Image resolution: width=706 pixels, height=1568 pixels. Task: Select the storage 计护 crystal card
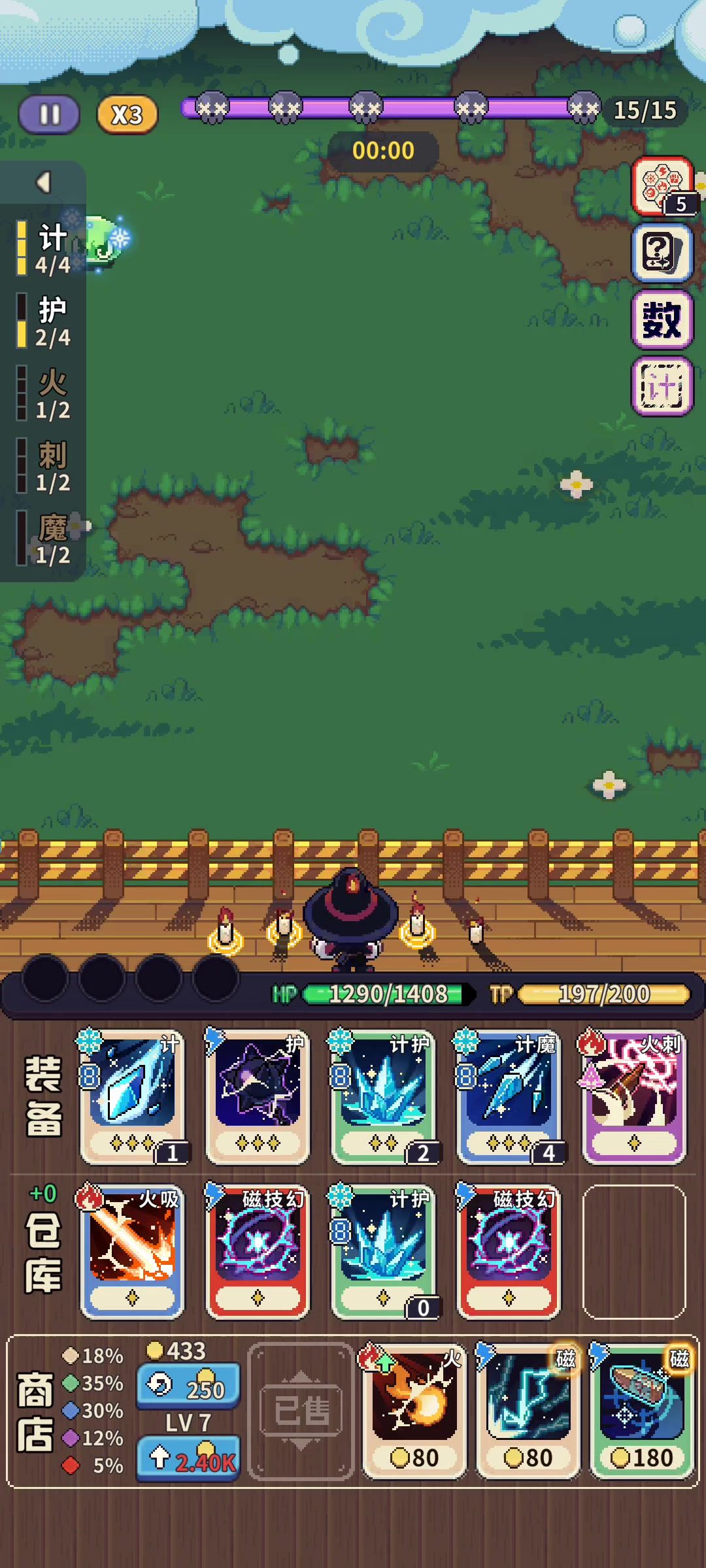383,1251
